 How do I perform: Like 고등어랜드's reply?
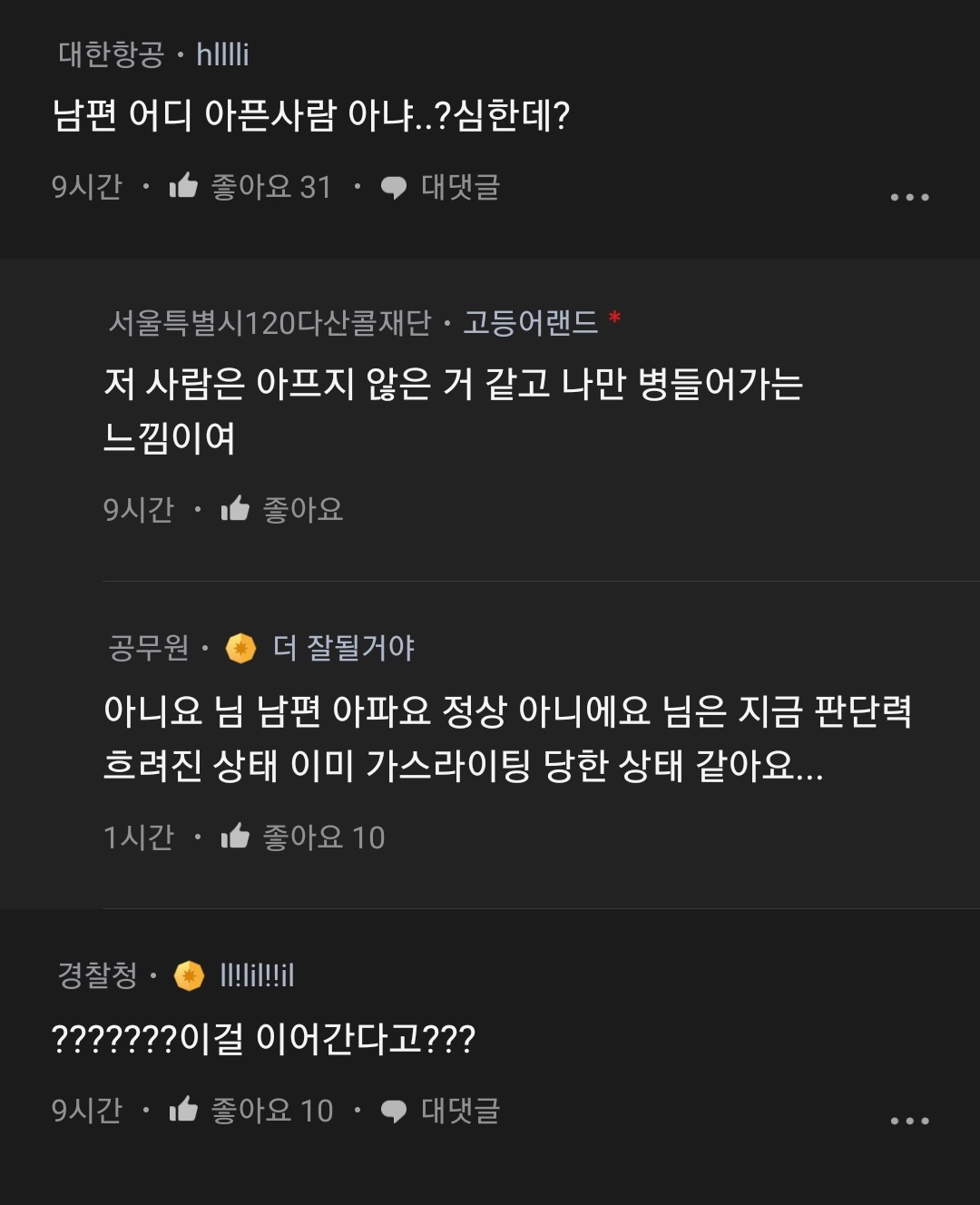(236, 509)
